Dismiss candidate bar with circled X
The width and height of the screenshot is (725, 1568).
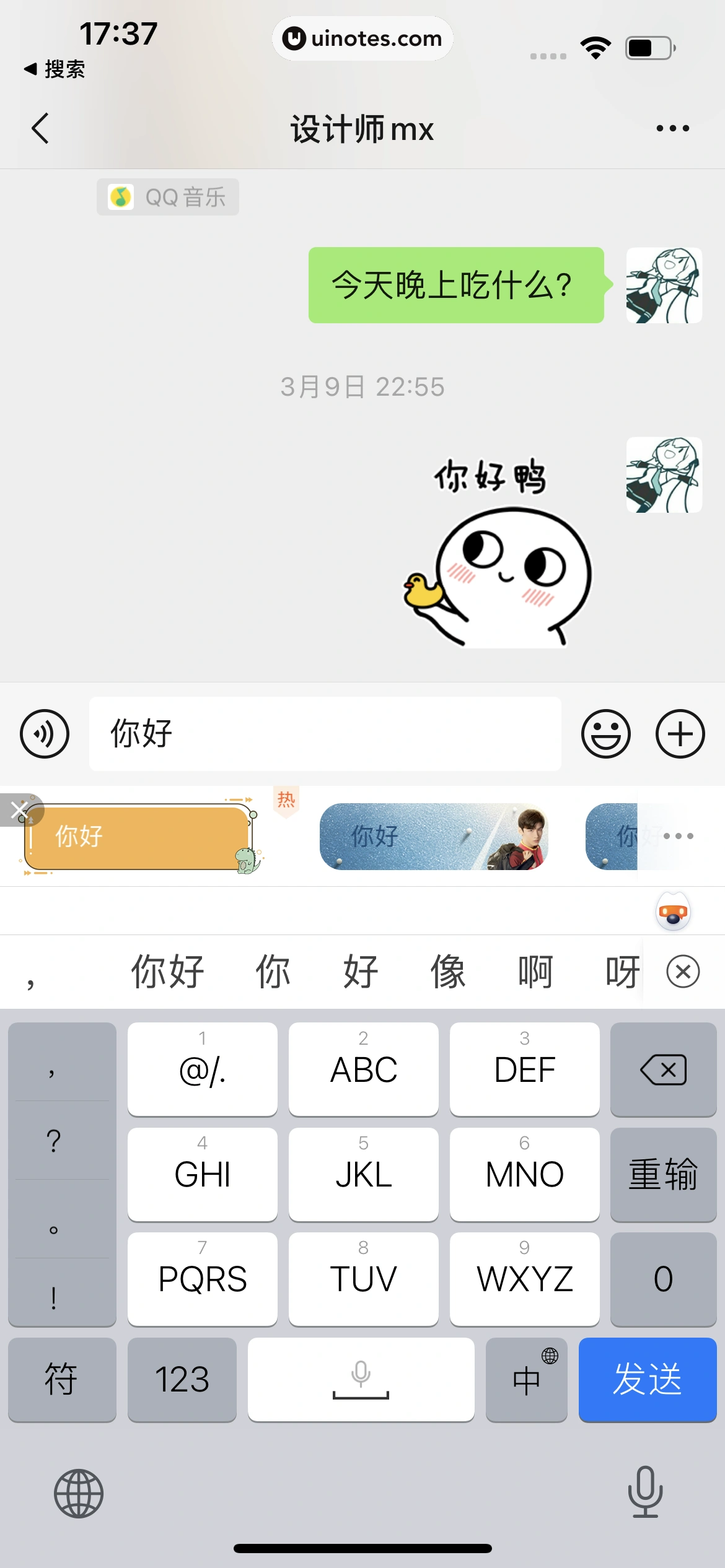[682, 971]
